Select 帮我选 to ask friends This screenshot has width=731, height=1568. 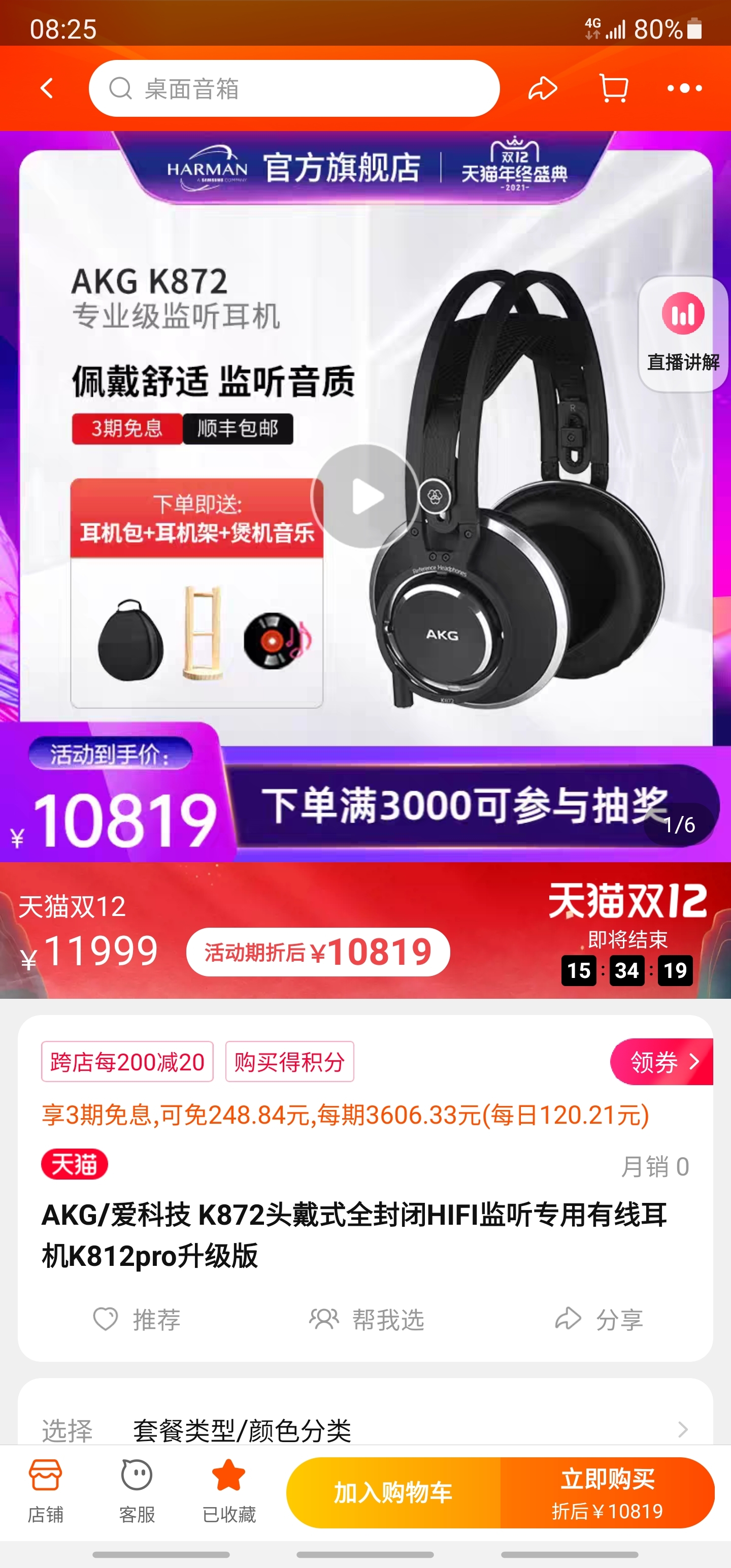pyautogui.click(x=366, y=1319)
